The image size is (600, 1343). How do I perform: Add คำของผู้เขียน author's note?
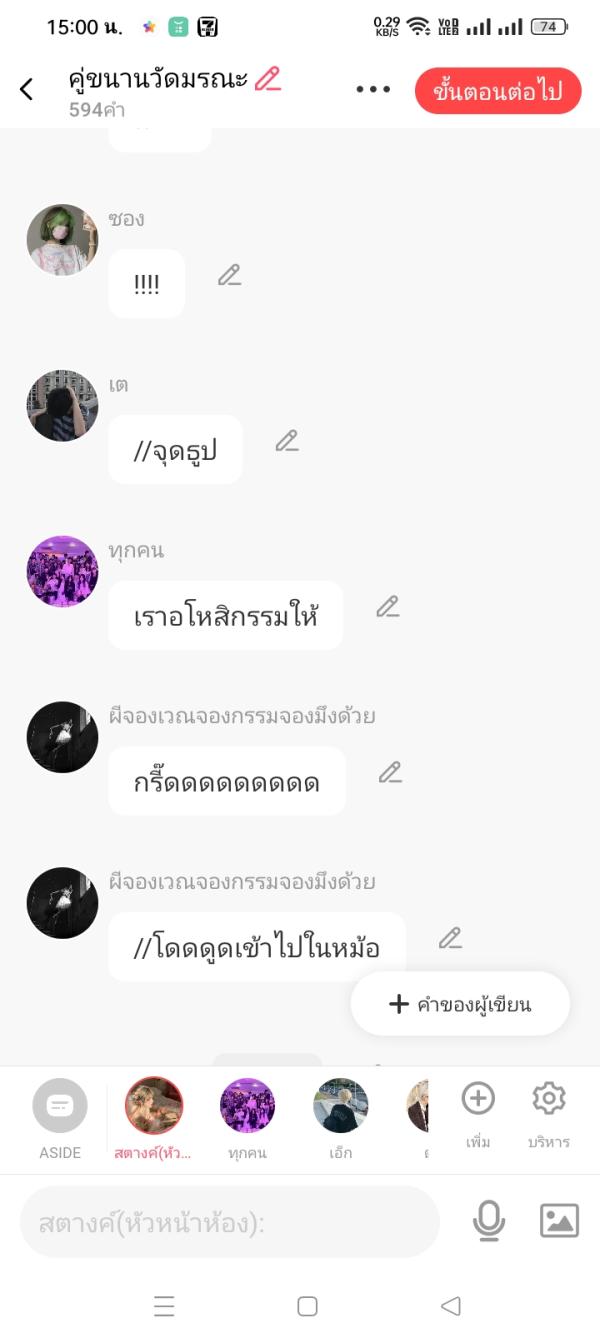pos(460,1004)
